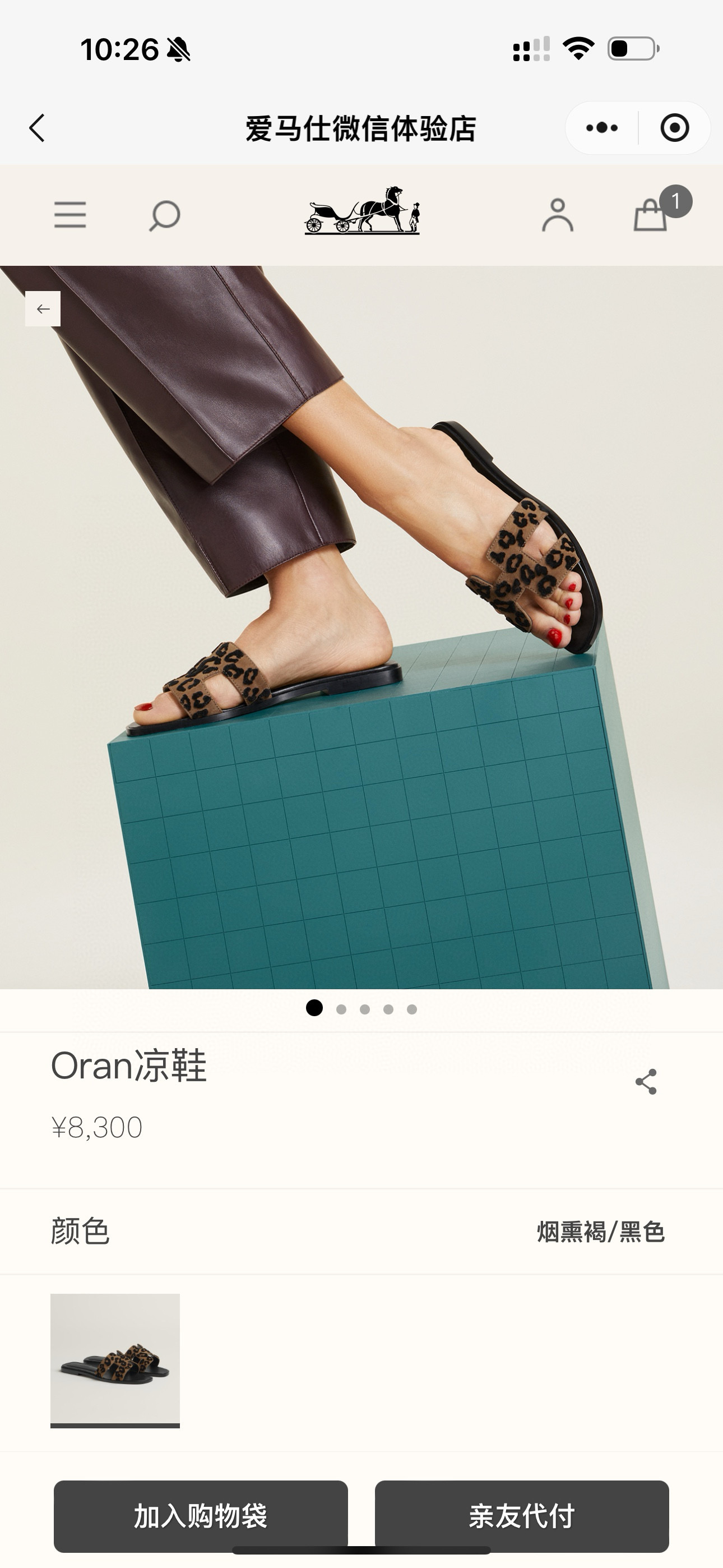Image resolution: width=723 pixels, height=1568 pixels.
Task: Close the mini program with the circle button
Action: click(x=674, y=128)
